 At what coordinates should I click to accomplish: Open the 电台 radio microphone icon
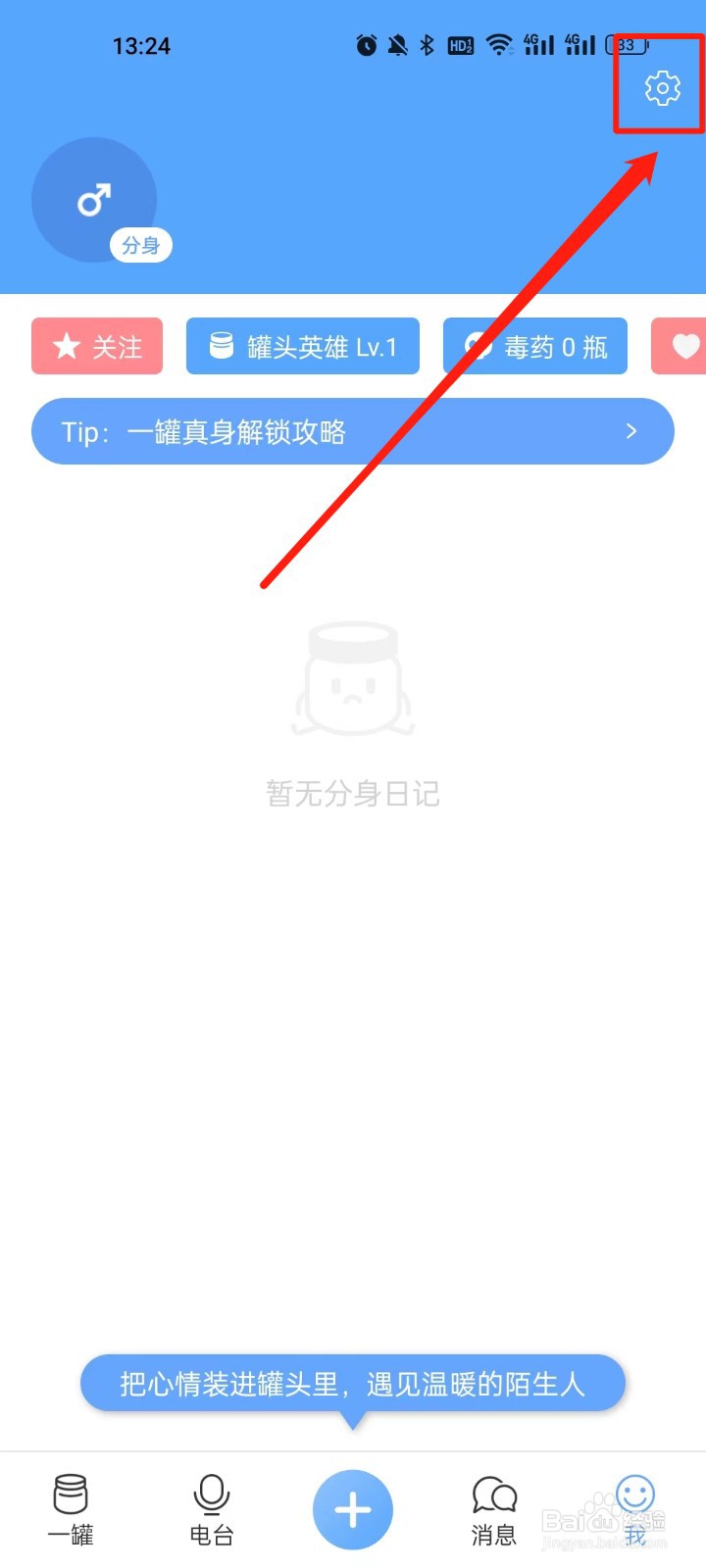[212, 1494]
